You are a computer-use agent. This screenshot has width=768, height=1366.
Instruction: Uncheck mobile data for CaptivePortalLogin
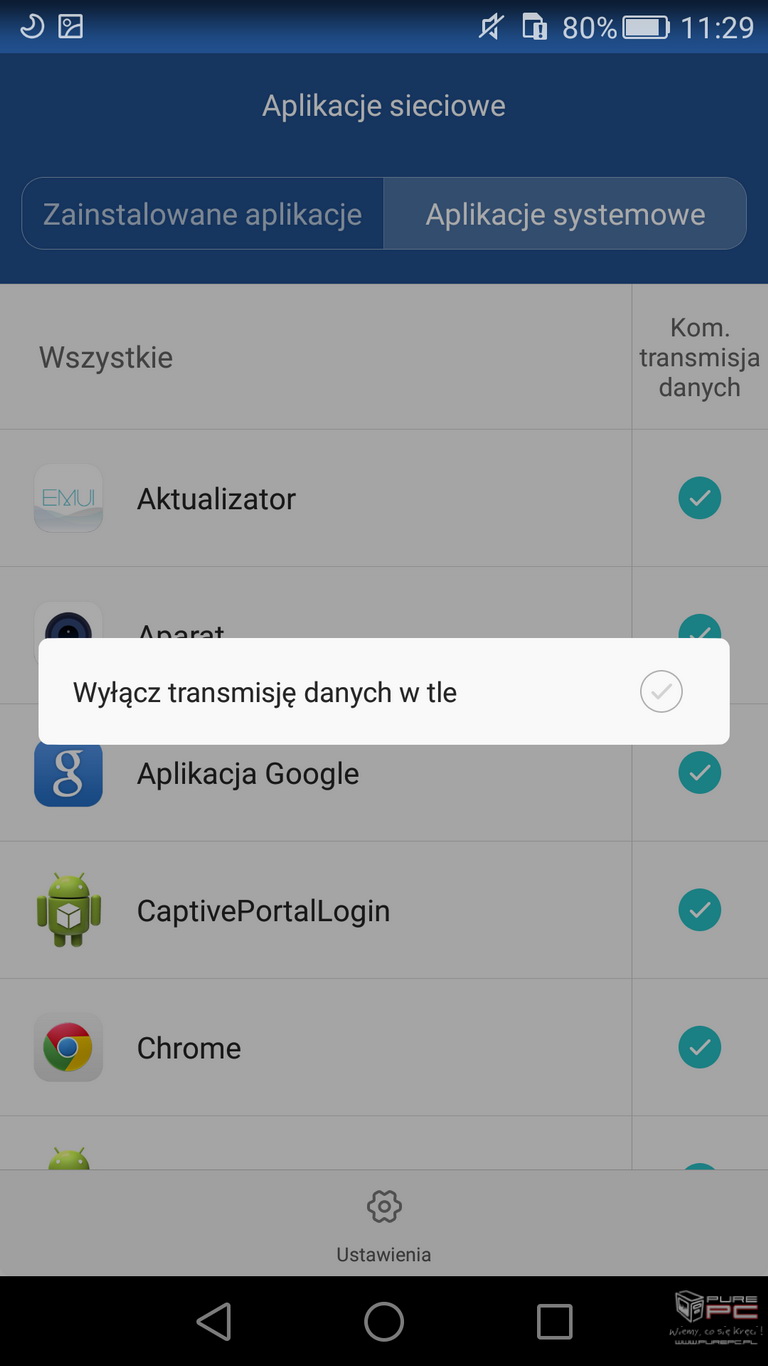coord(700,910)
